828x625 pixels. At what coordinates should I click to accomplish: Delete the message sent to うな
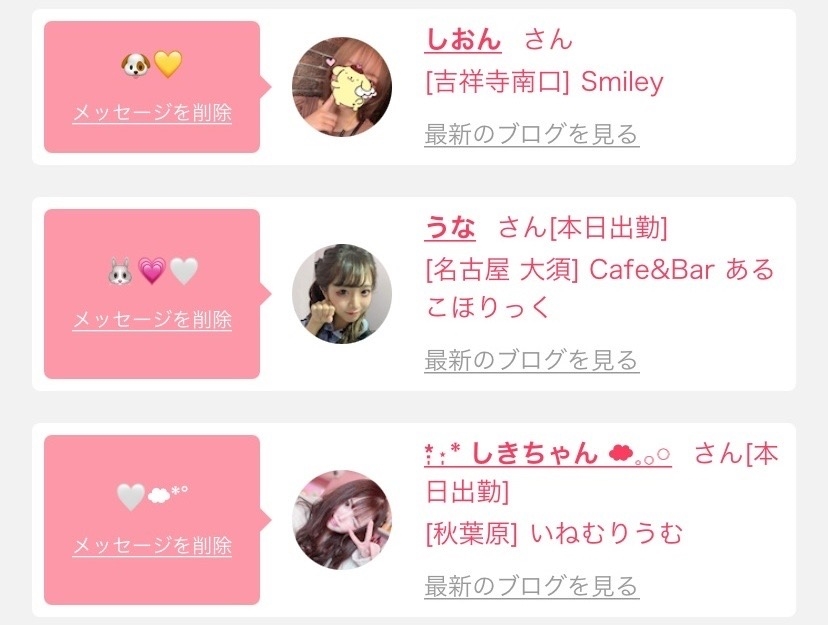(x=152, y=320)
